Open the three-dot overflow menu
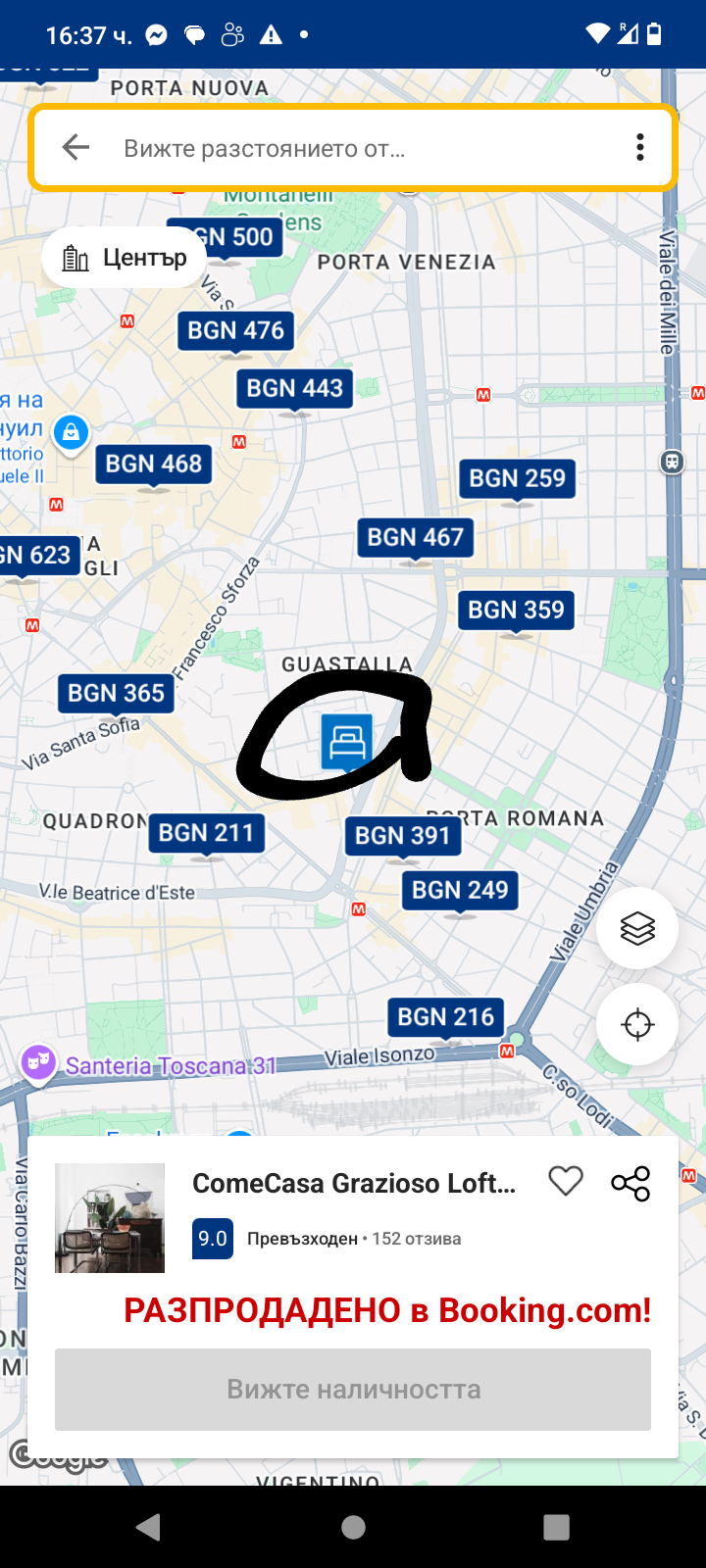Image resolution: width=706 pixels, height=1568 pixels. pyautogui.click(x=639, y=148)
